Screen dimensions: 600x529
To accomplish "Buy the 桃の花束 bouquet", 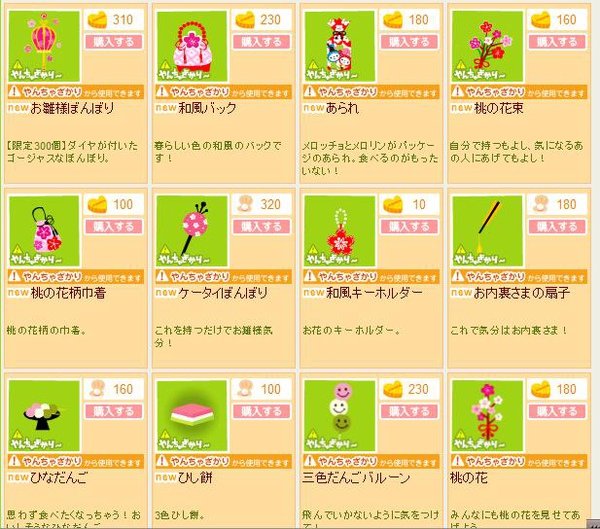I will click(x=556, y=43).
